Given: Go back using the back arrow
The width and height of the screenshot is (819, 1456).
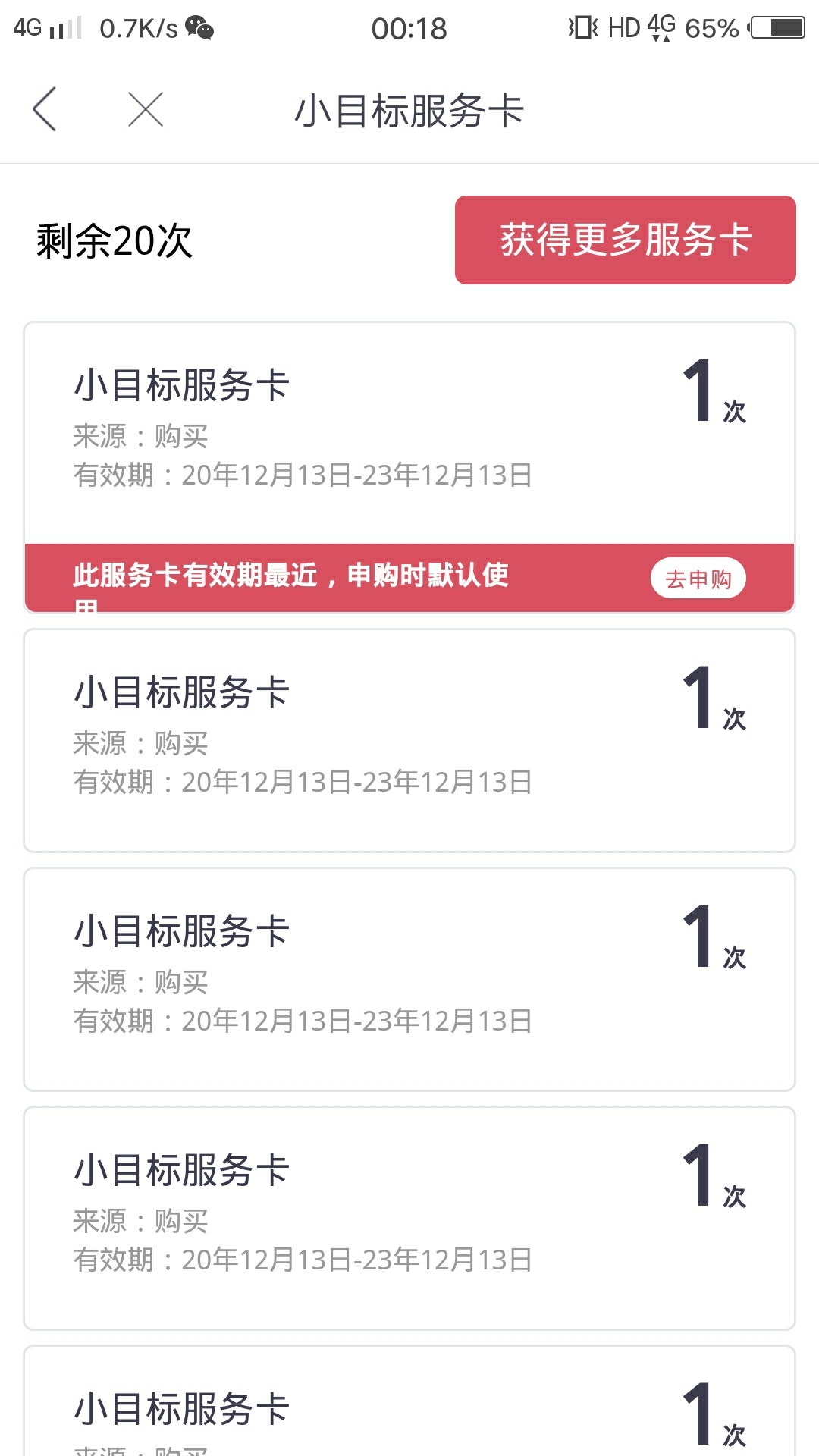Looking at the screenshot, I should pyautogui.click(x=45, y=109).
